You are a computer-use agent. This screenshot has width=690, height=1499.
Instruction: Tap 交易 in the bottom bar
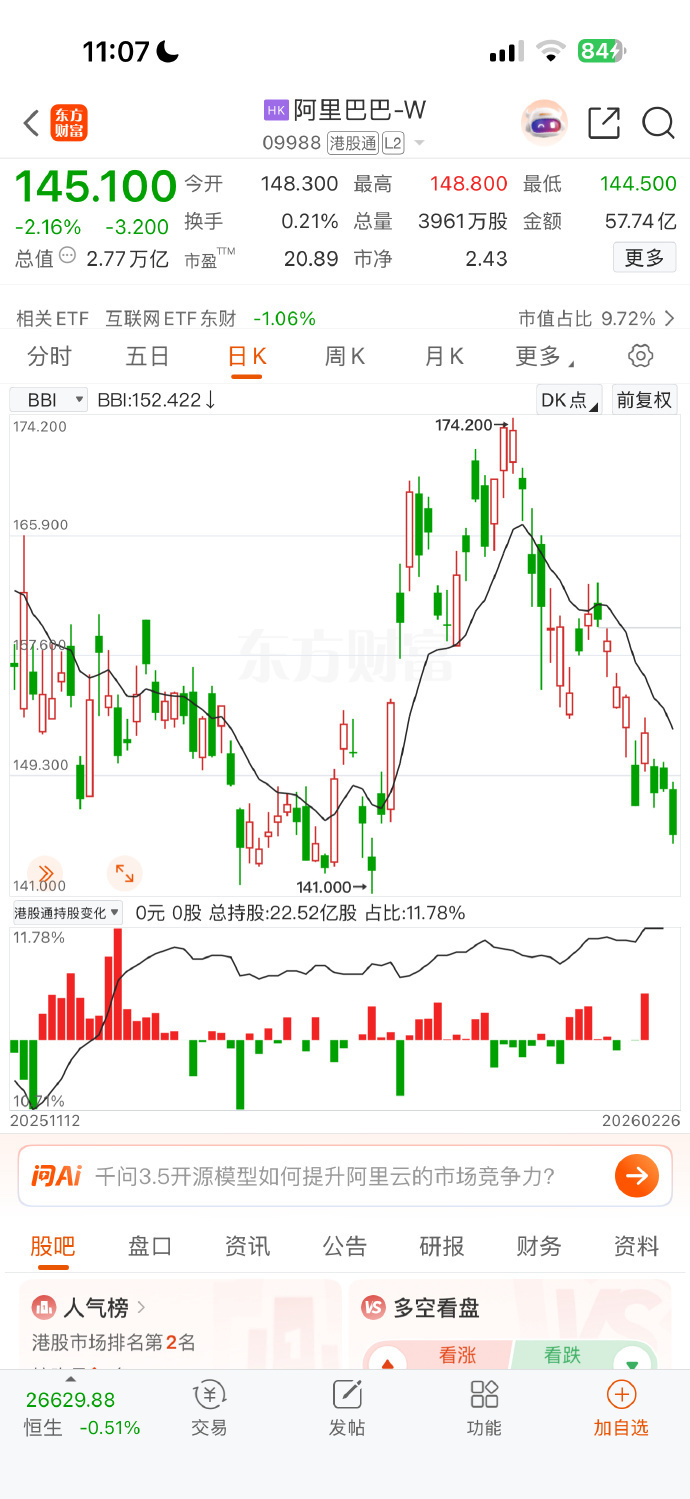coord(210,1408)
